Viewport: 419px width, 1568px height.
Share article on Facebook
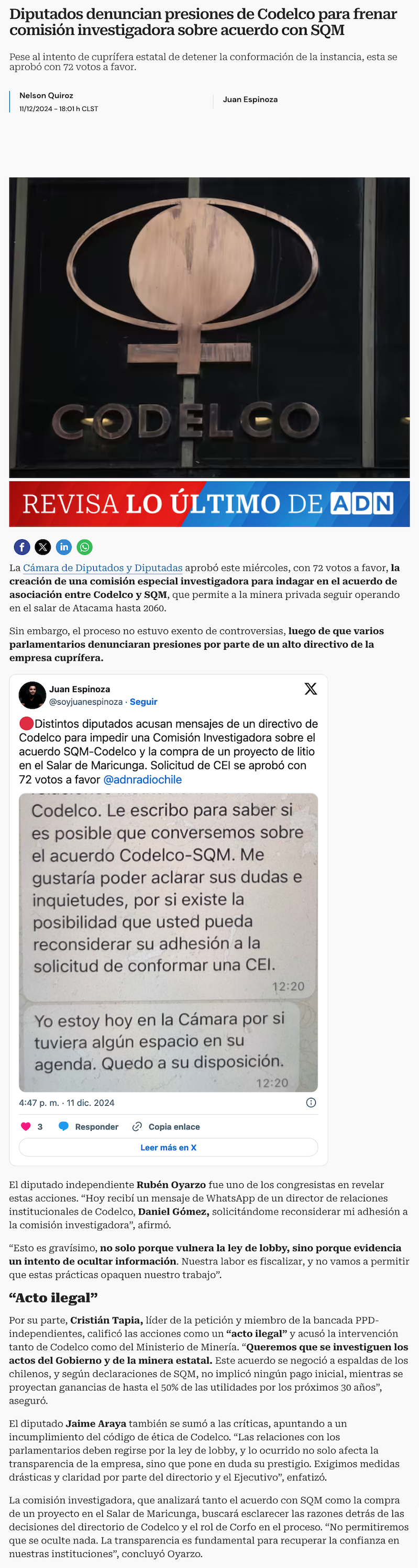pos(22,547)
